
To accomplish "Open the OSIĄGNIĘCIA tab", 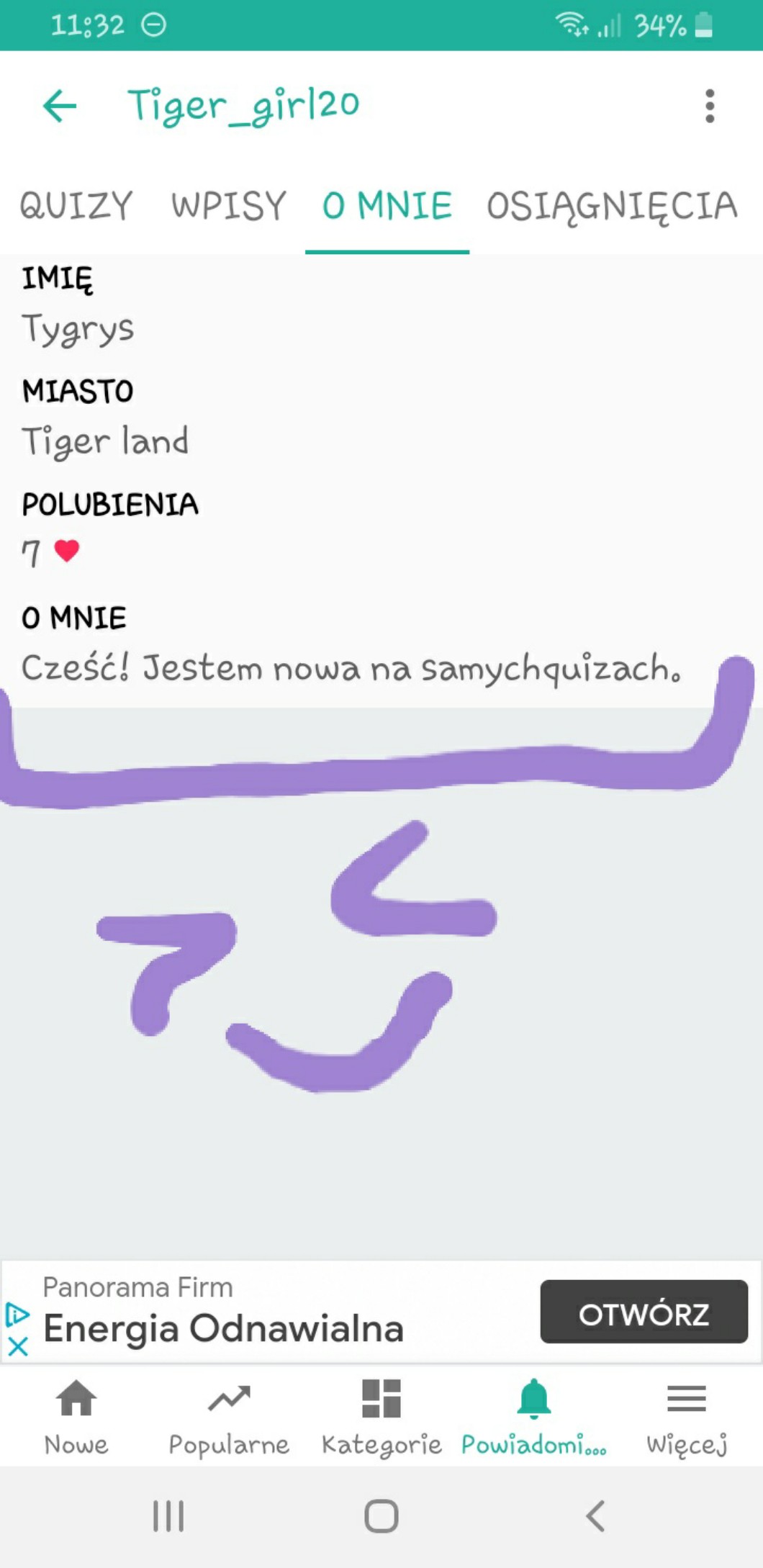I will (612, 206).
